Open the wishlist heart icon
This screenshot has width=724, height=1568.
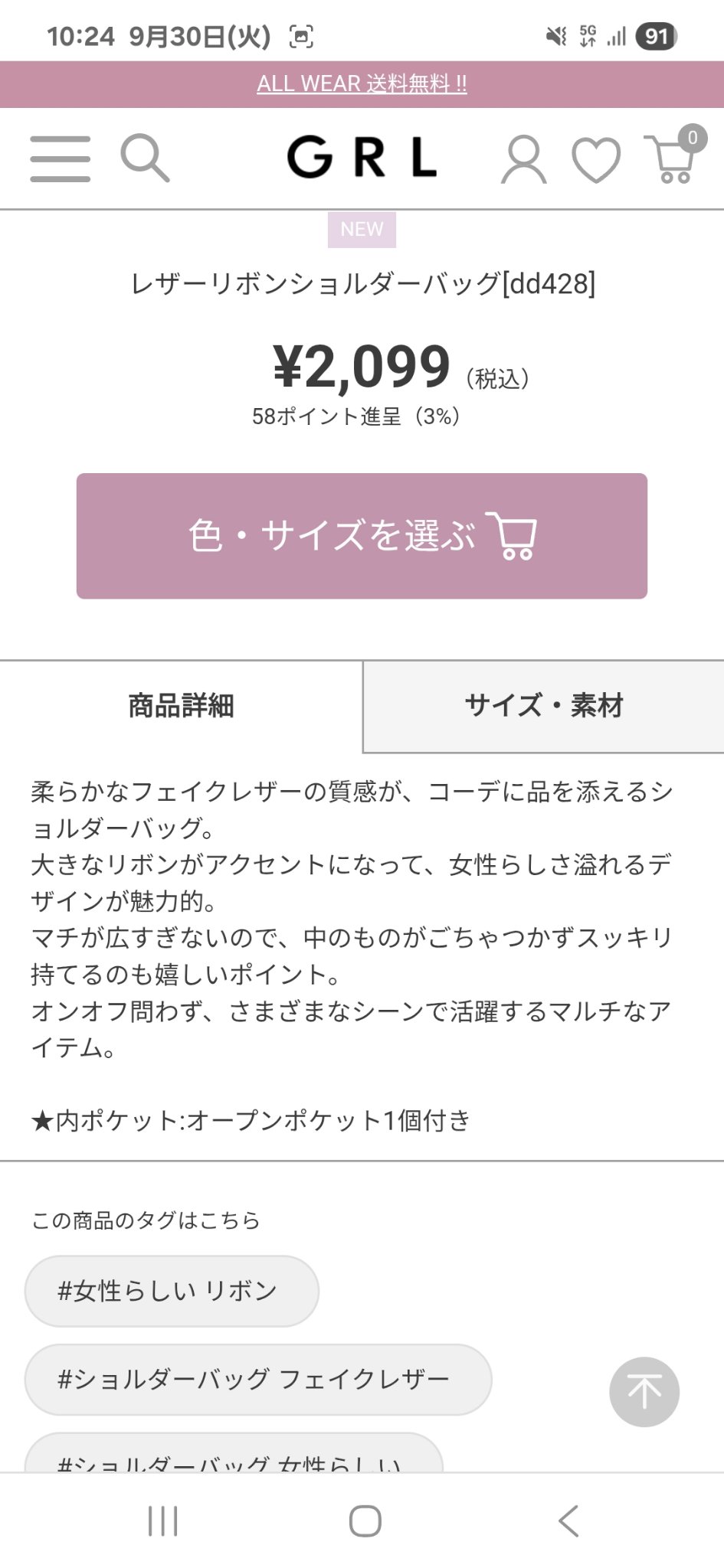(595, 159)
